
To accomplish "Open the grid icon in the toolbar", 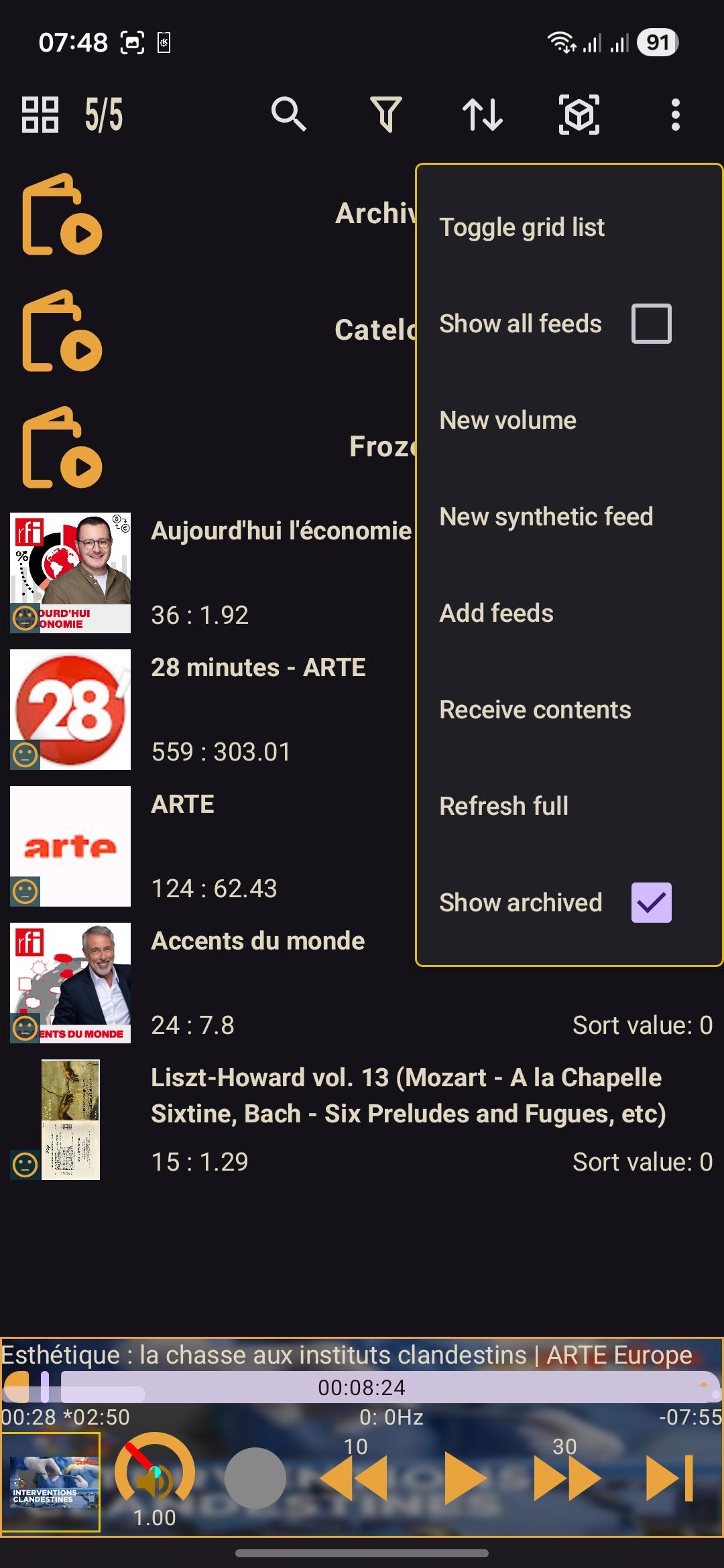I will pos(40,115).
